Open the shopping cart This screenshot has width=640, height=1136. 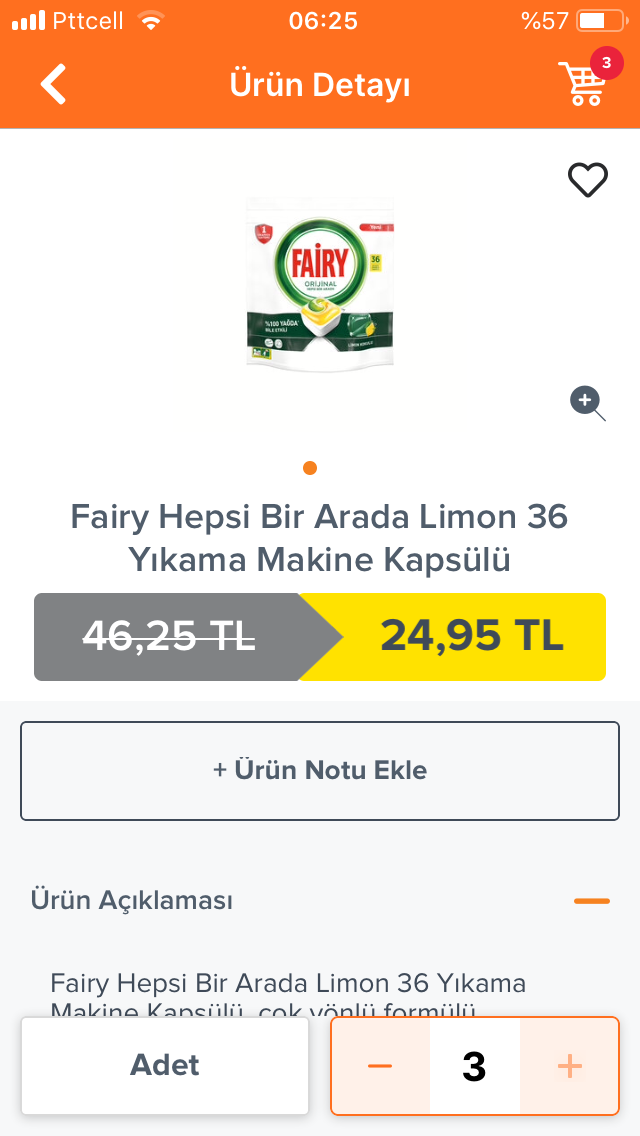click(x=582, y=84)
